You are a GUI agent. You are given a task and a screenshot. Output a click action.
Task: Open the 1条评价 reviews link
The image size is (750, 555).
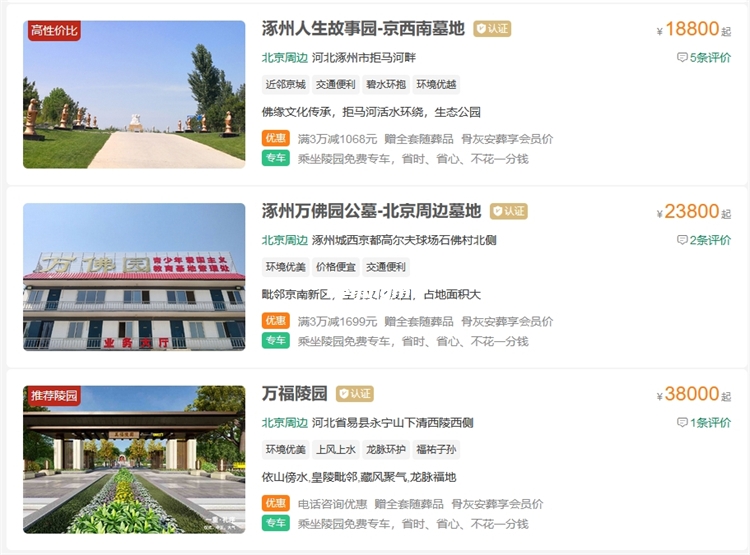[x=704, y=422]
